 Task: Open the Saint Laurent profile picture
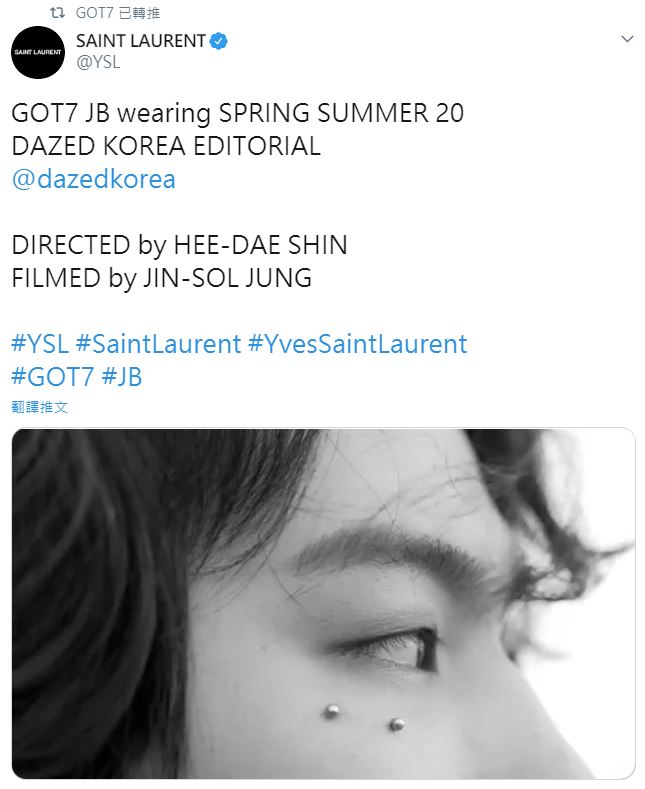click(38, 53)
